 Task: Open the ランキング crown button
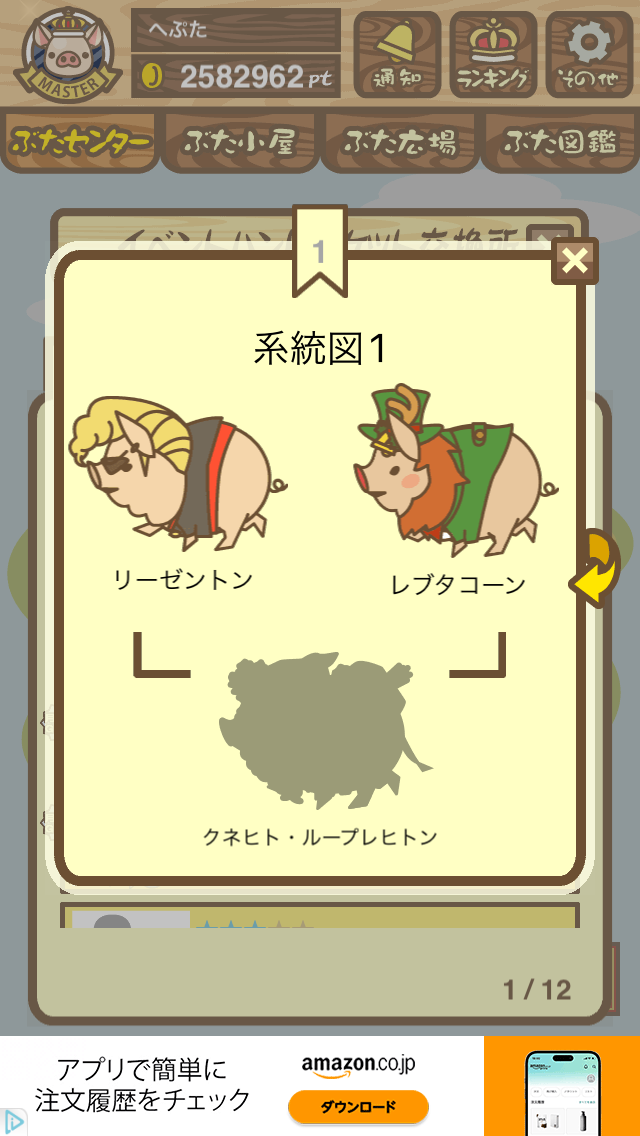[x=493, y=54]
